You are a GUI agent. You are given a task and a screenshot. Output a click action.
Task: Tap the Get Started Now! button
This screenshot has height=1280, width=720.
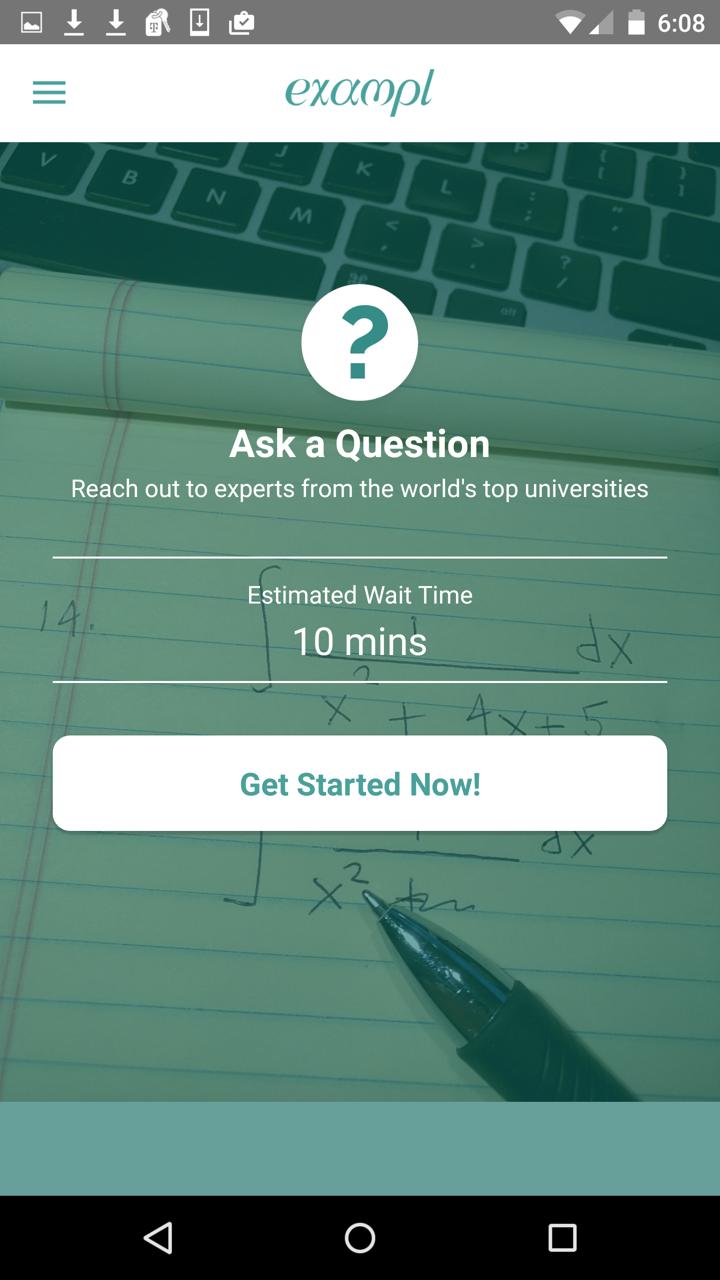[360, 784]
